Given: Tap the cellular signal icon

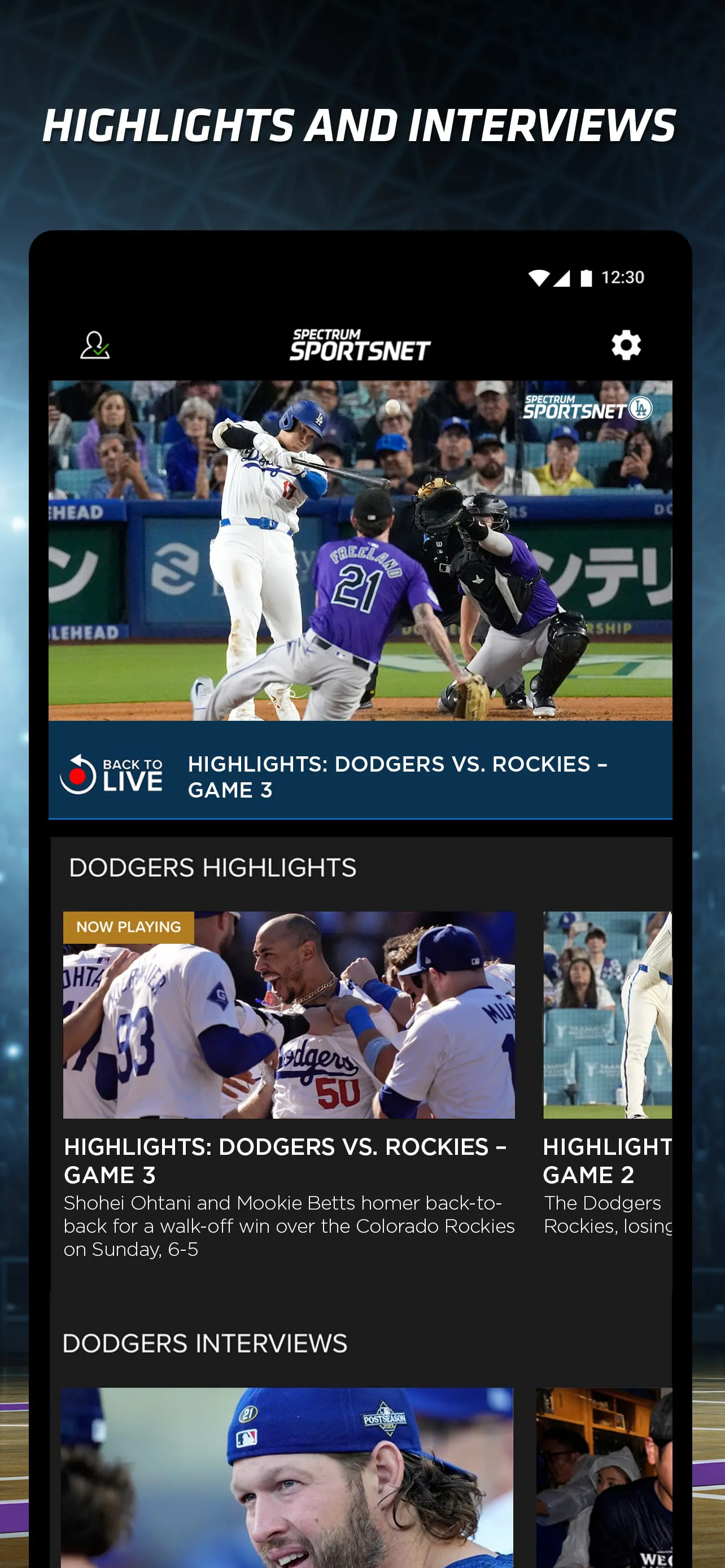Looking at the screenshot, I should (x=564, y=278).
